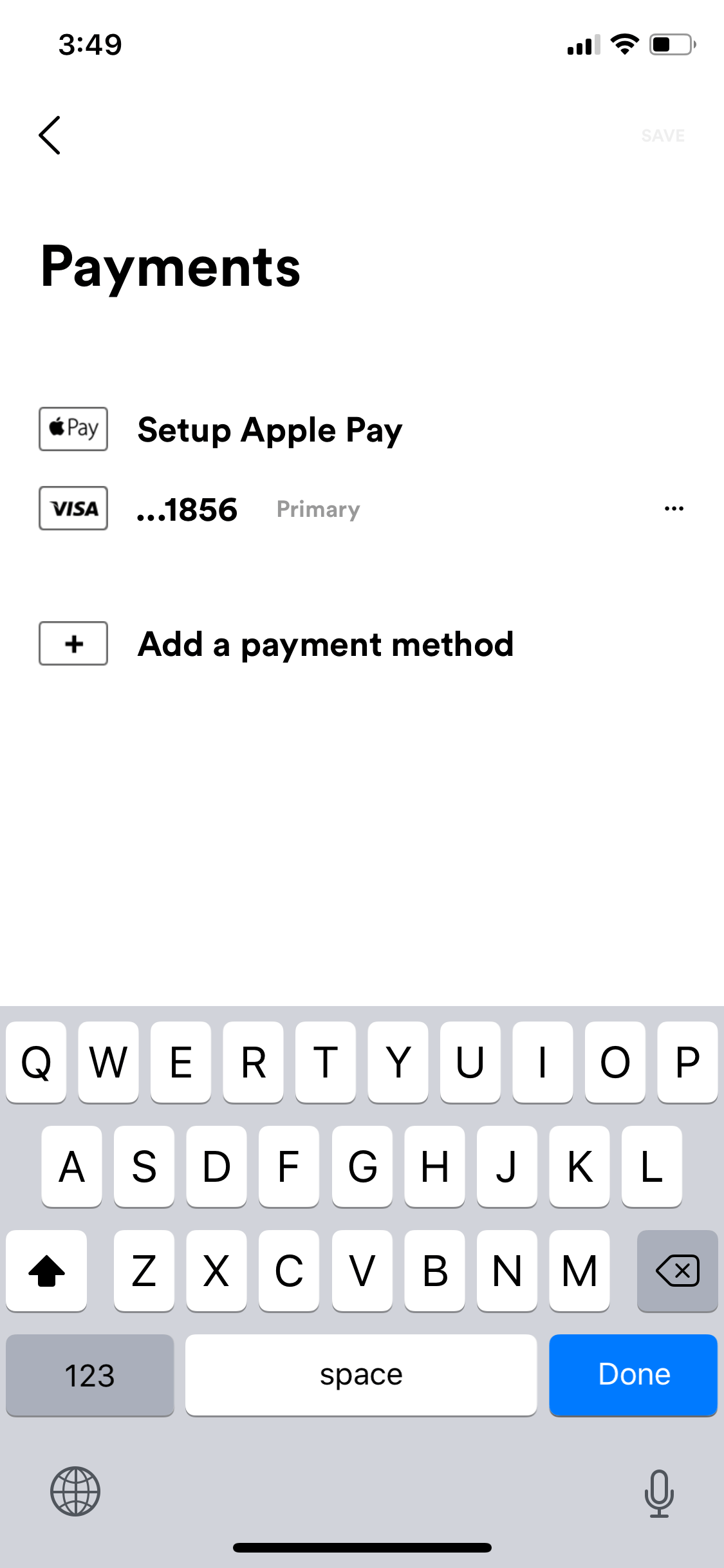Go back using the back arrow
724x1568 pixels.
pos(50,135)
